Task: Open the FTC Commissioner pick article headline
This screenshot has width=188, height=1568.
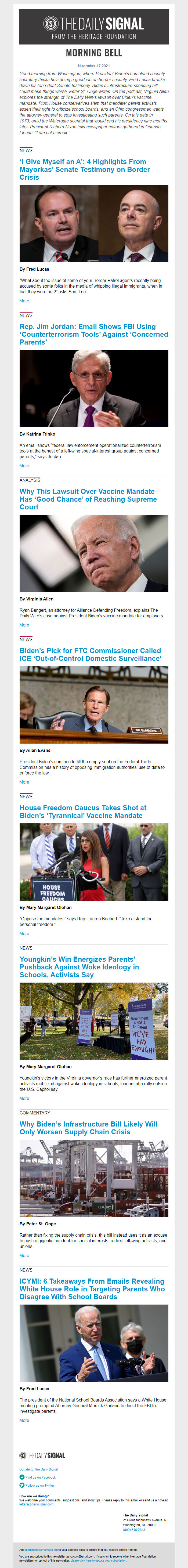Action: point(90,654)
